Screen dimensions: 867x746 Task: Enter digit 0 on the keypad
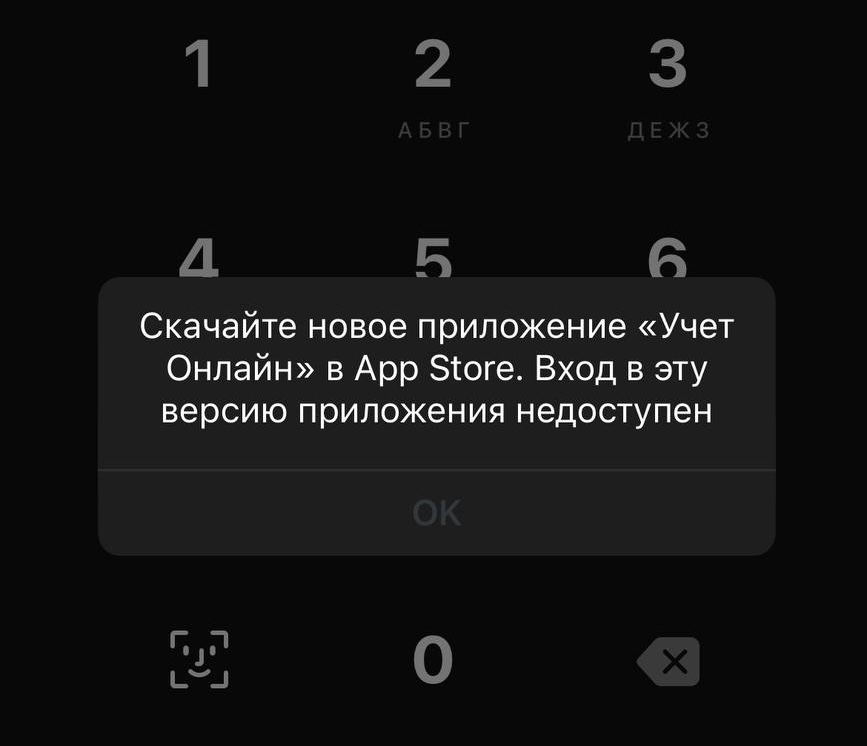click(433, 660)
